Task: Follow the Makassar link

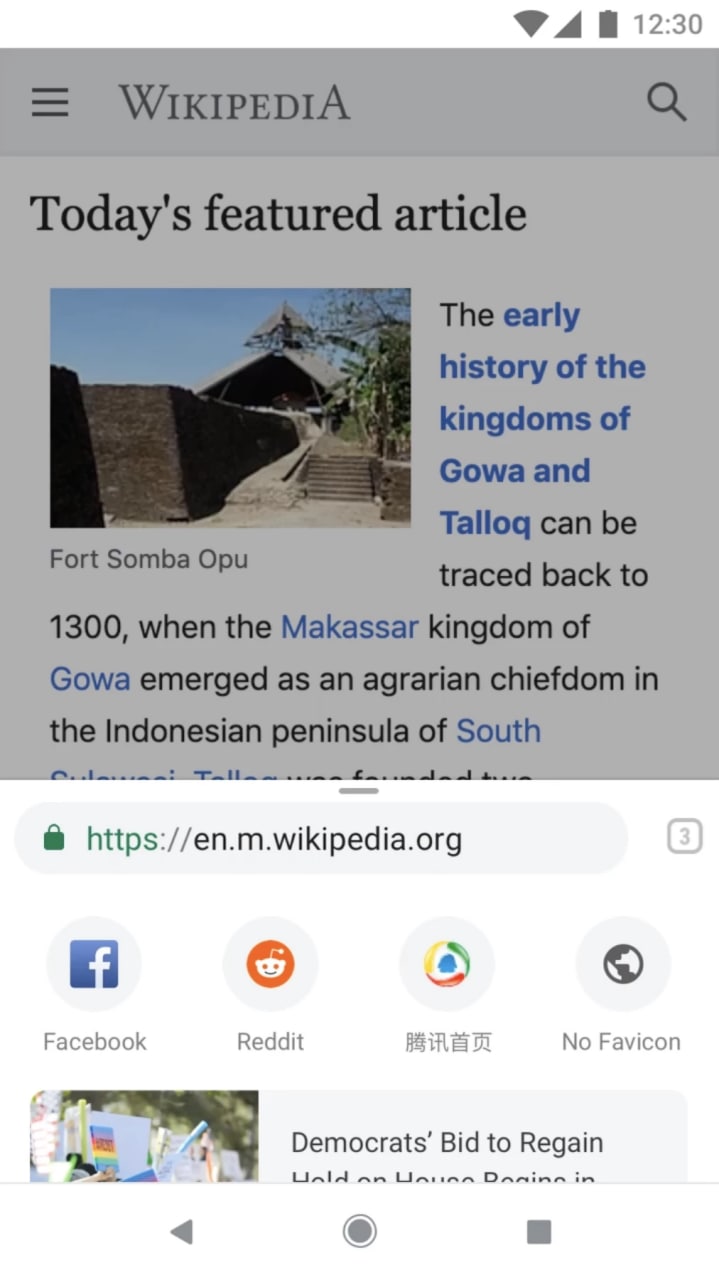Action: [349, 627]
